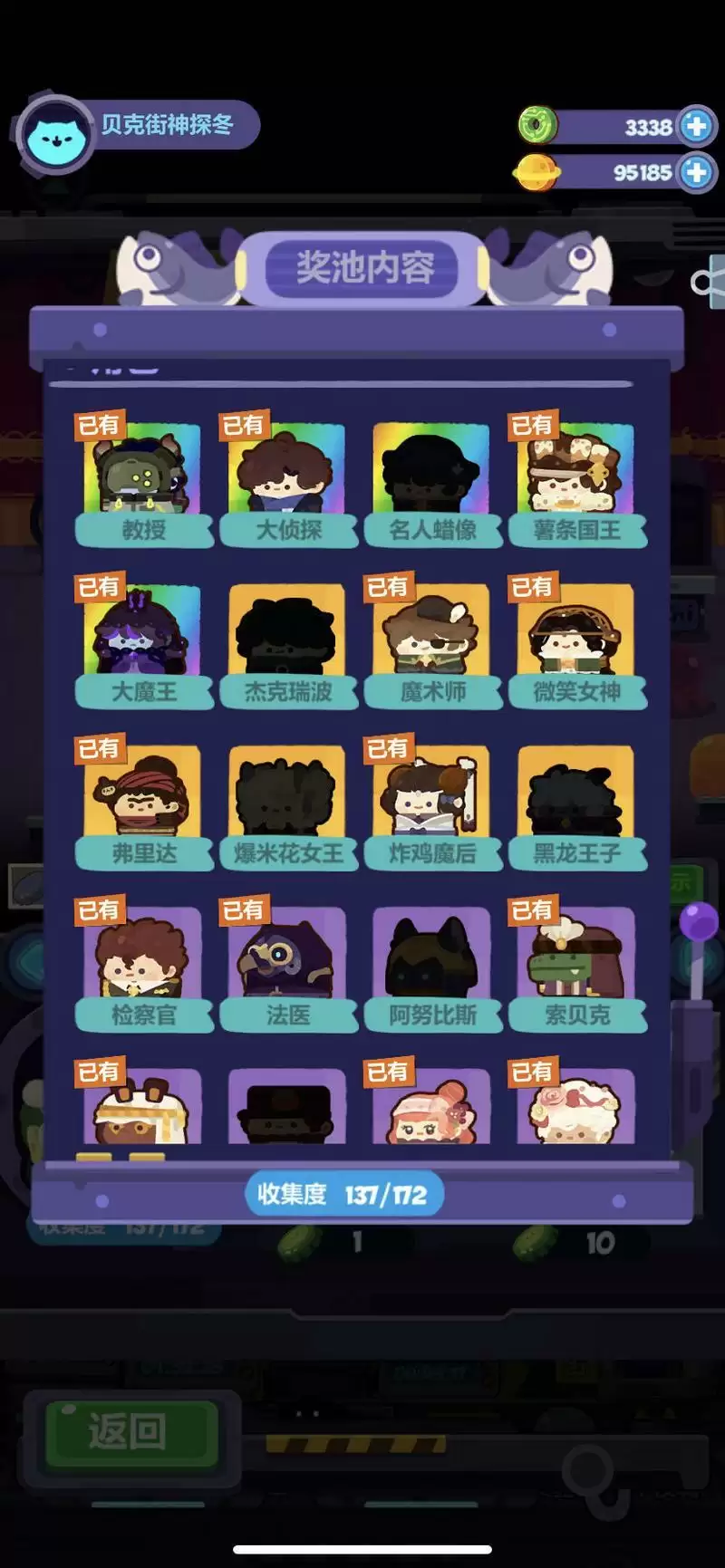View the 索贝克 character card
The width and height of the screenshot is (725, 1568).
(576, 966)
